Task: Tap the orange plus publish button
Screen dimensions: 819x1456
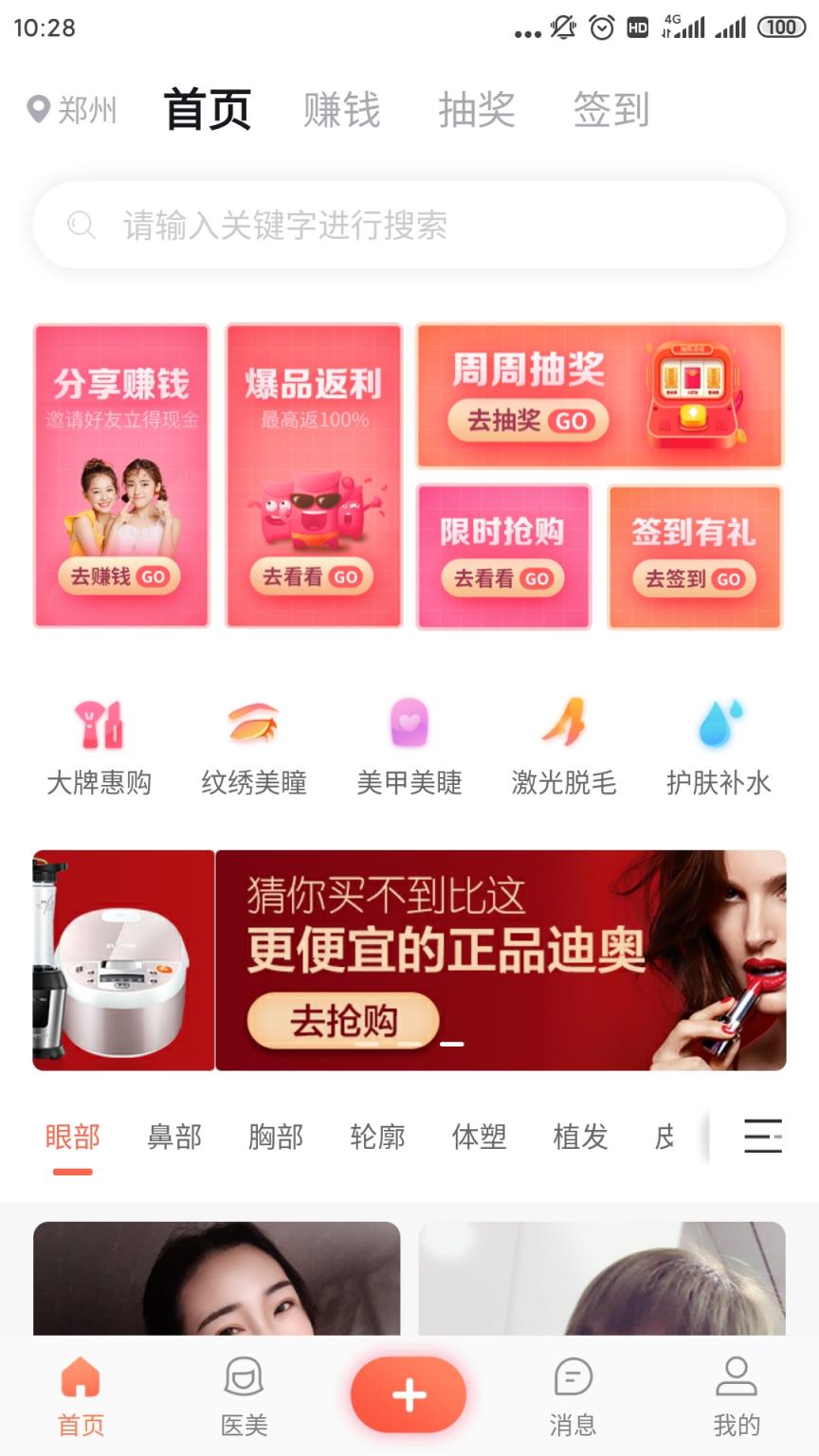Action: [x=408, y=1393]
